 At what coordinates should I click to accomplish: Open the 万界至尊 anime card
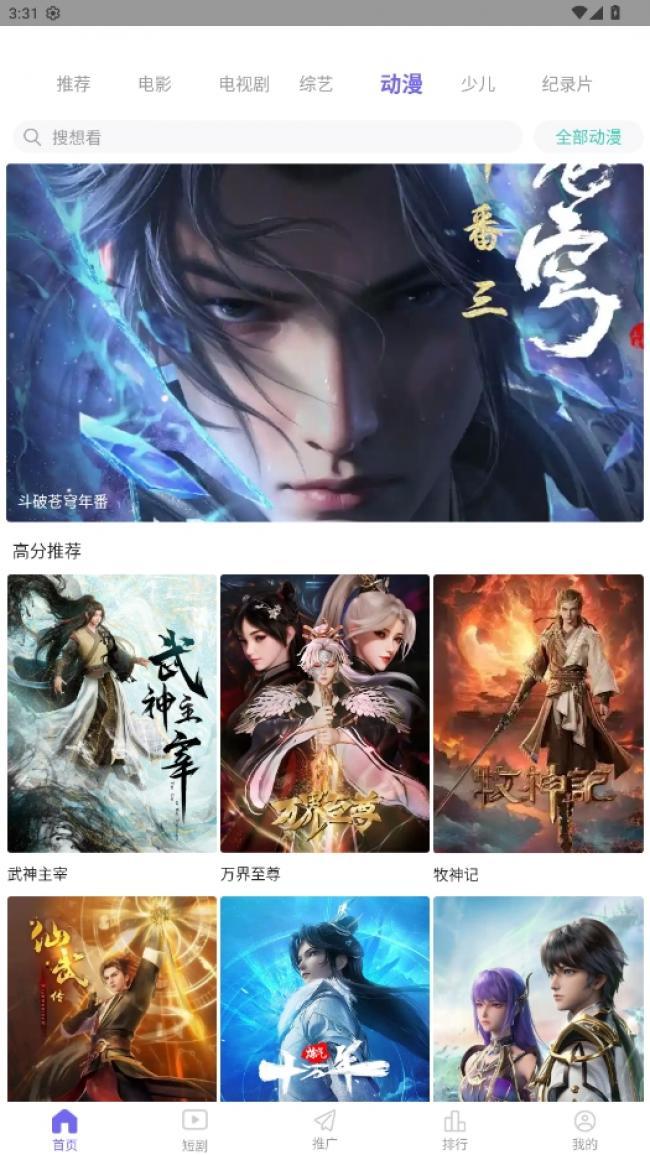[x=324, y=713]
